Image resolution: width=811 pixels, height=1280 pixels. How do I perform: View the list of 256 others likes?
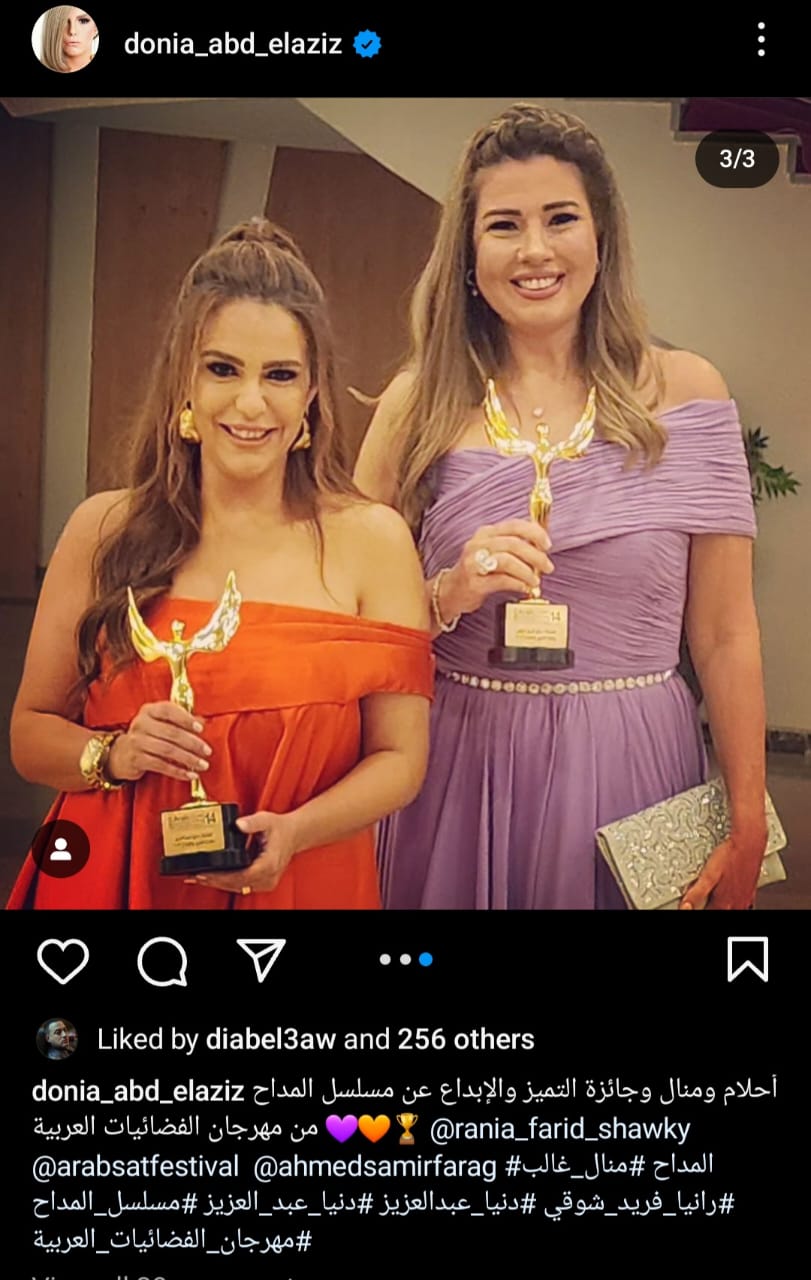click(x=466, y=1039)
